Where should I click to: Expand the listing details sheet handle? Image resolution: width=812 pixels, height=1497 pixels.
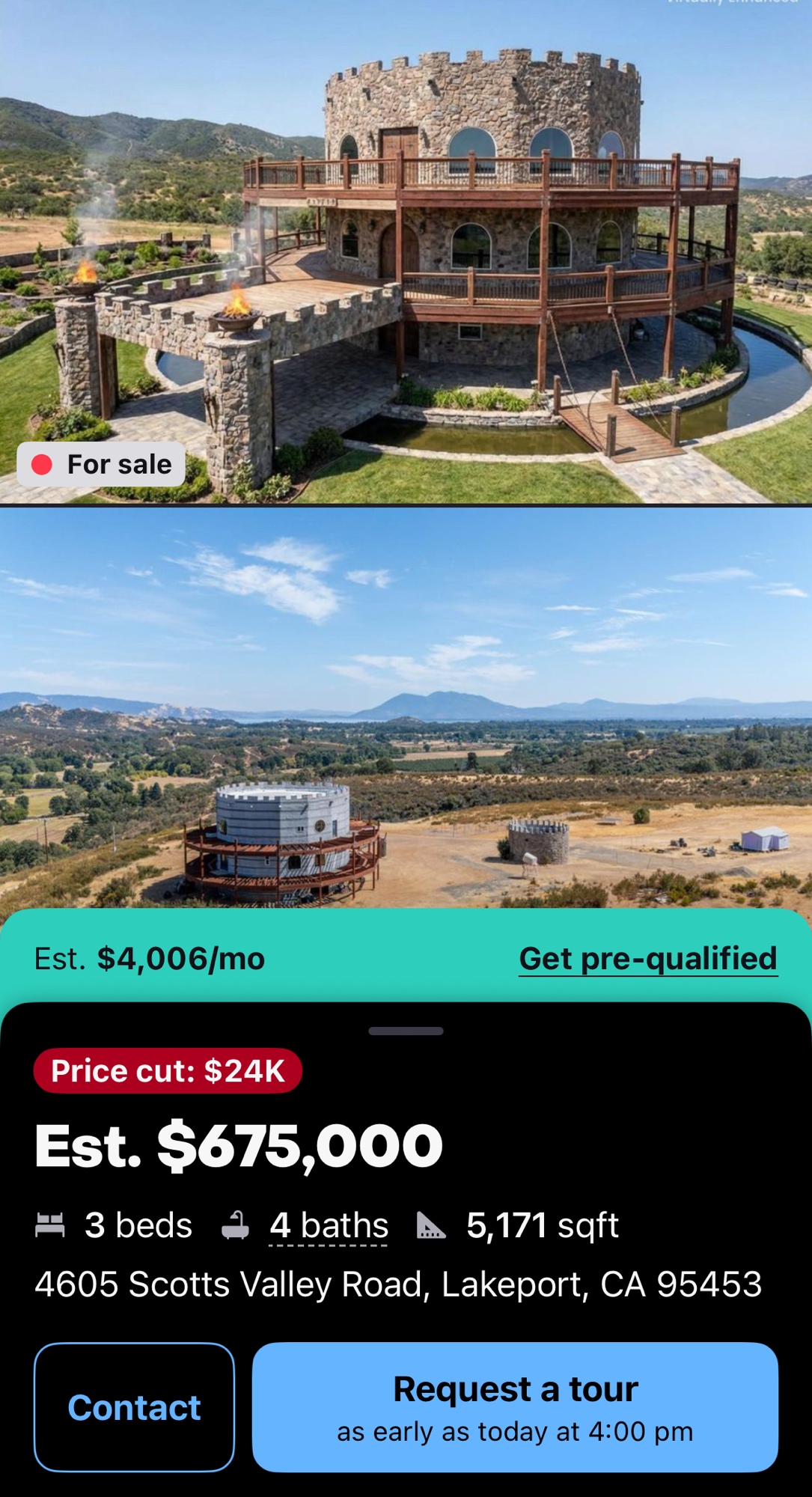(x=406, y=1031)
